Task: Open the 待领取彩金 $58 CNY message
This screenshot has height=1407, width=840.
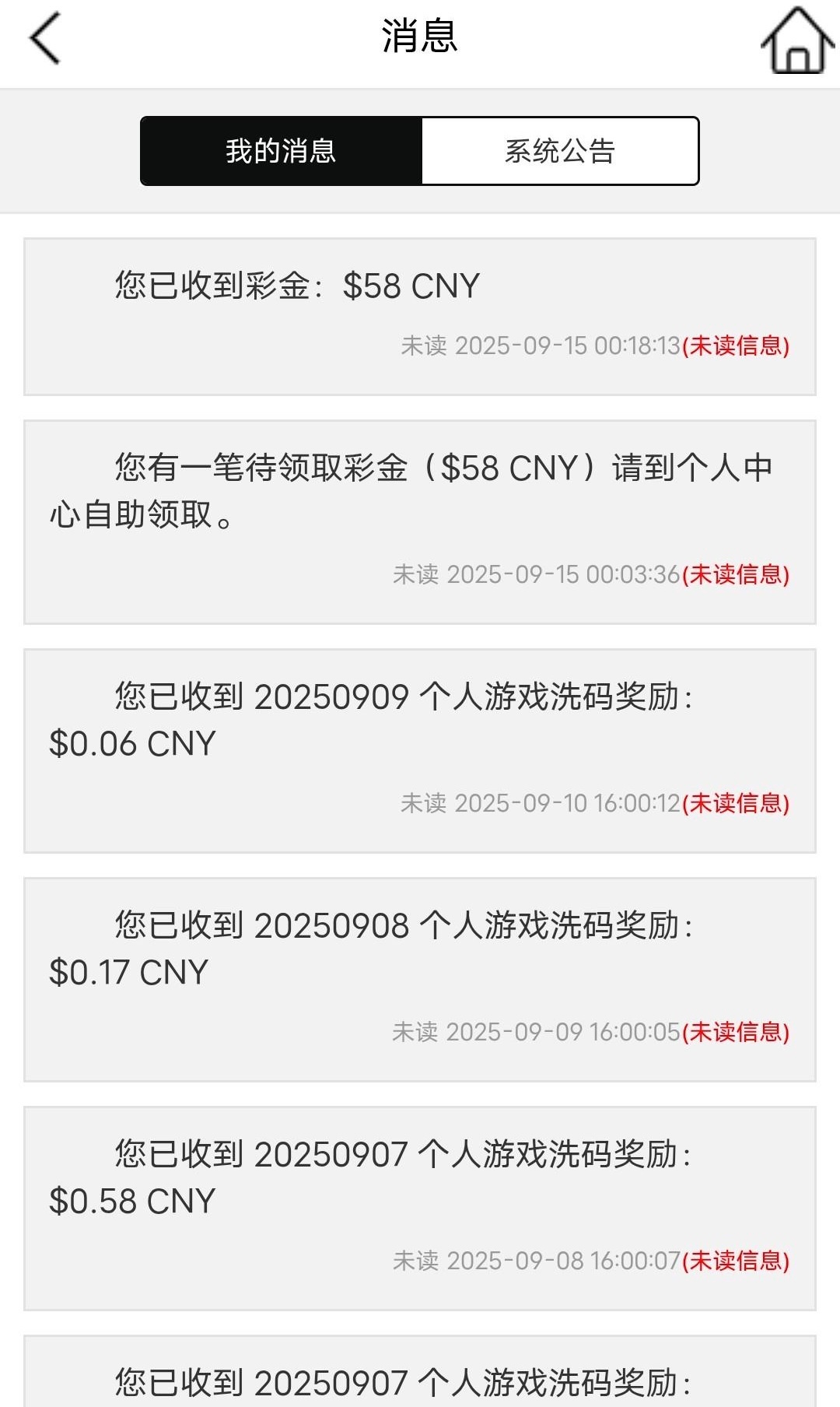Action: 419,521
